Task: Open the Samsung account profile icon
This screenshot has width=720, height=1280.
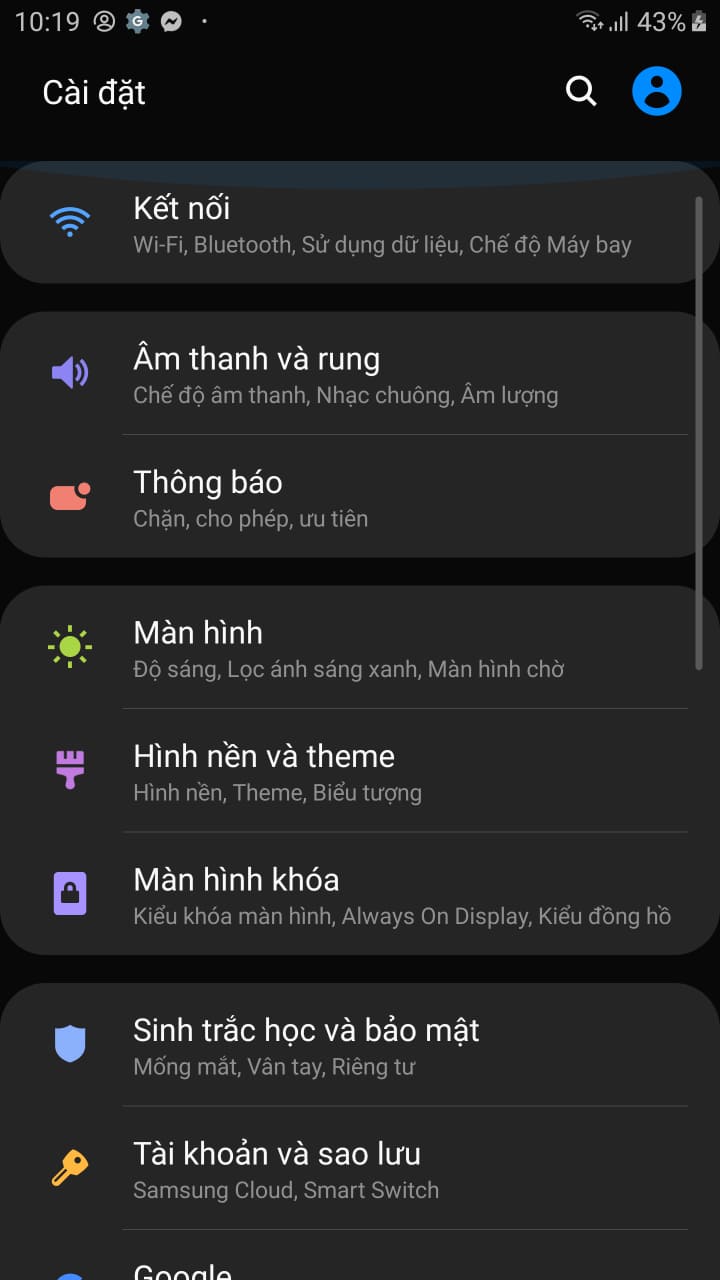Action: (x=657, y=91)
